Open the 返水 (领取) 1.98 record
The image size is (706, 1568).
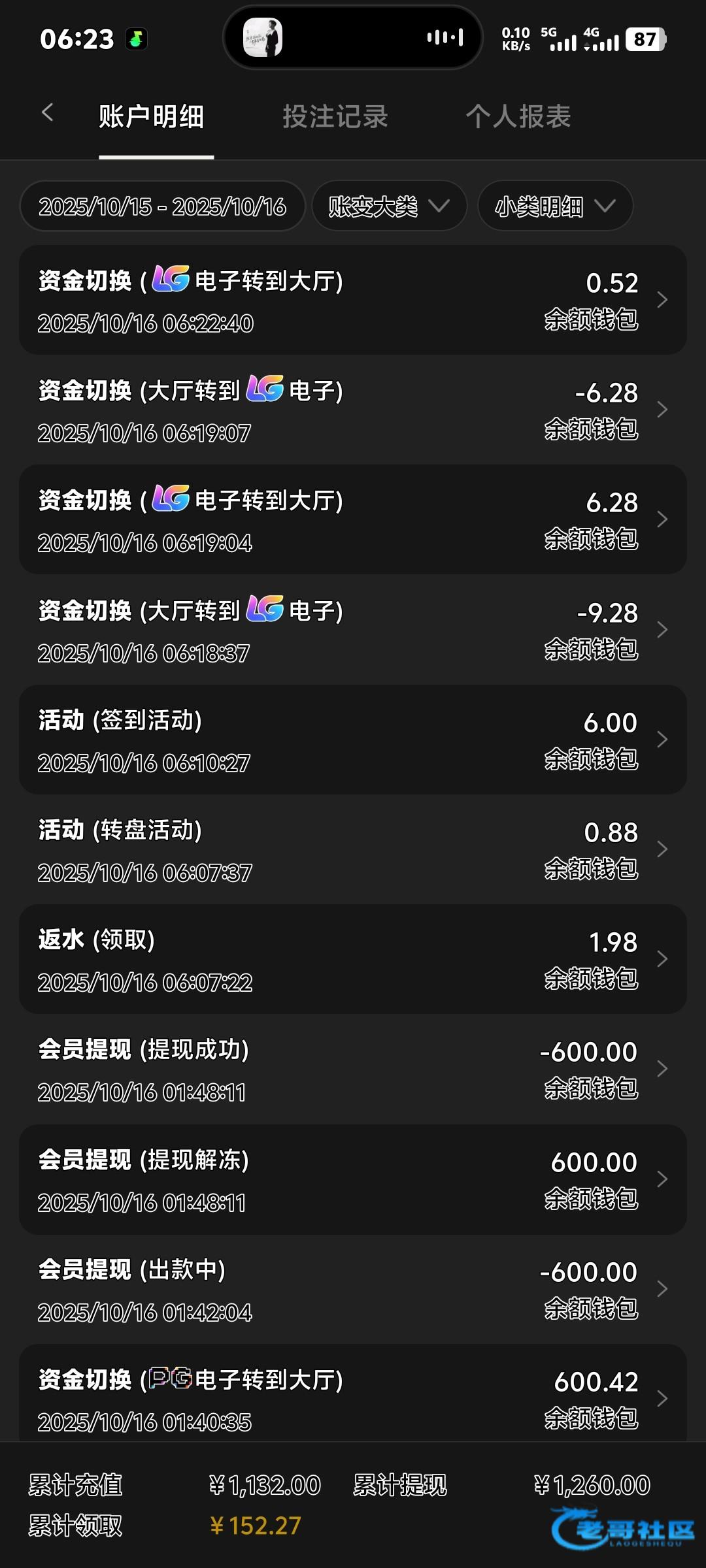353,960
